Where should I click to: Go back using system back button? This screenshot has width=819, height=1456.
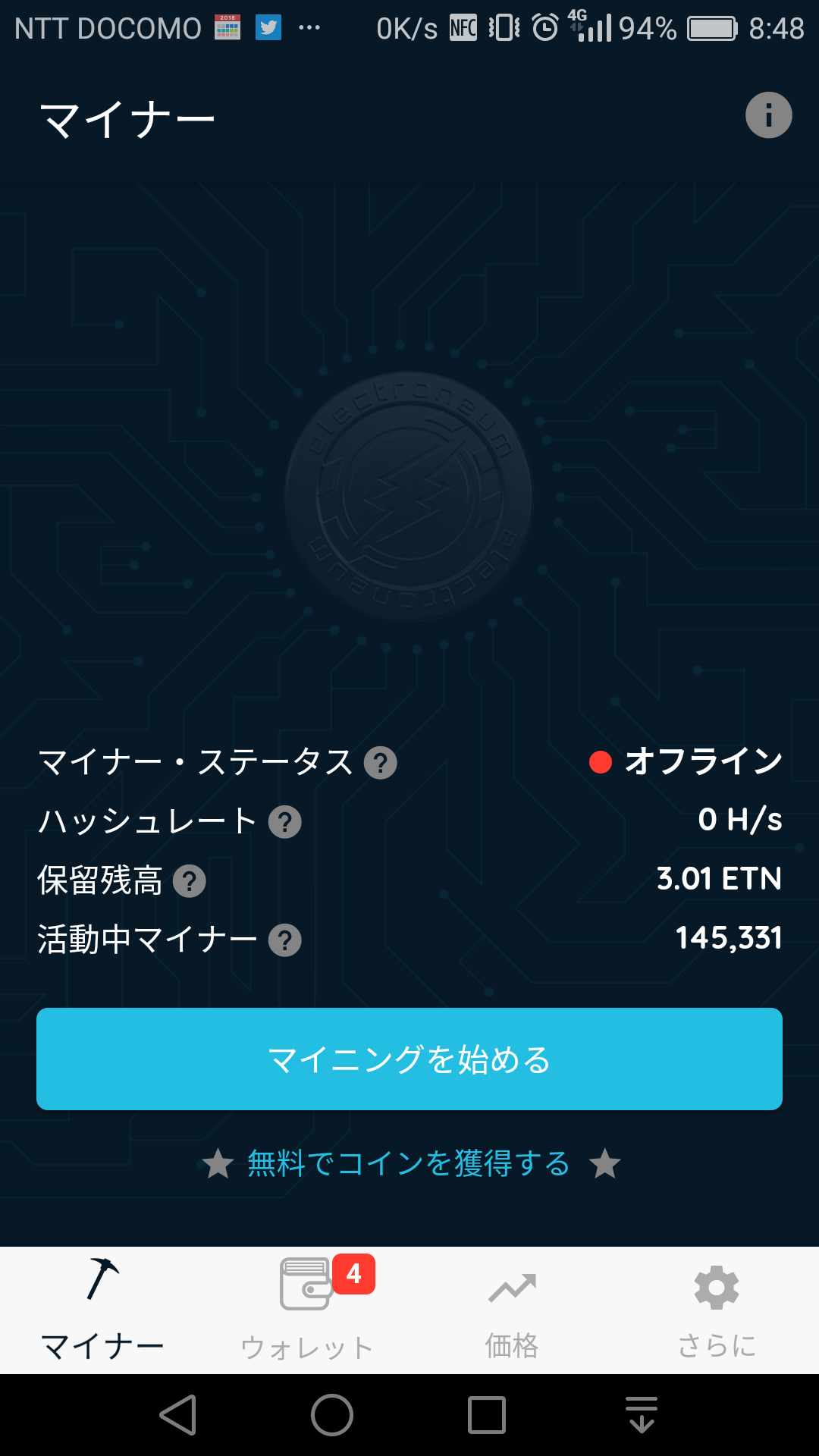click(x=179, y=1415)
